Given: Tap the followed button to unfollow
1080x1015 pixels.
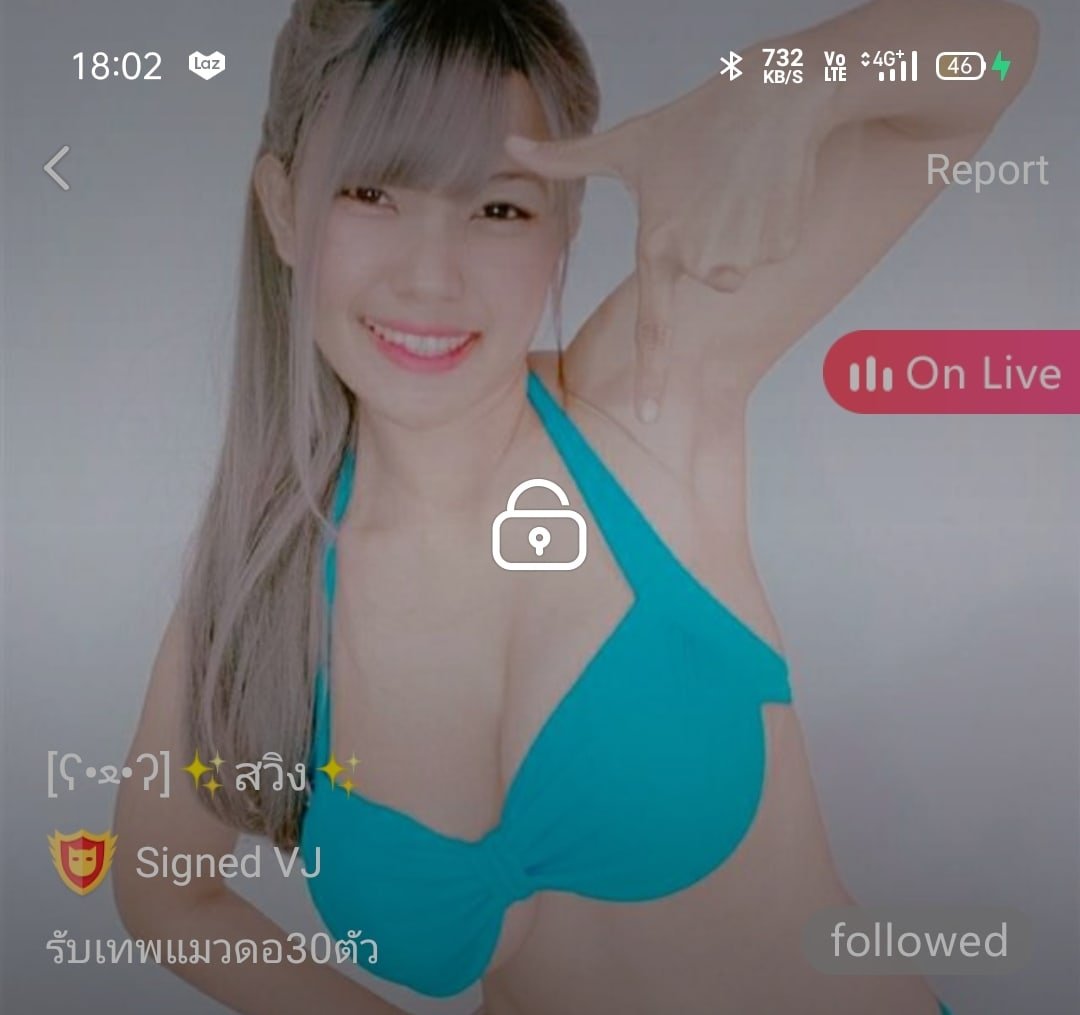Looking at the screenshot, I should tap(917, 941).
